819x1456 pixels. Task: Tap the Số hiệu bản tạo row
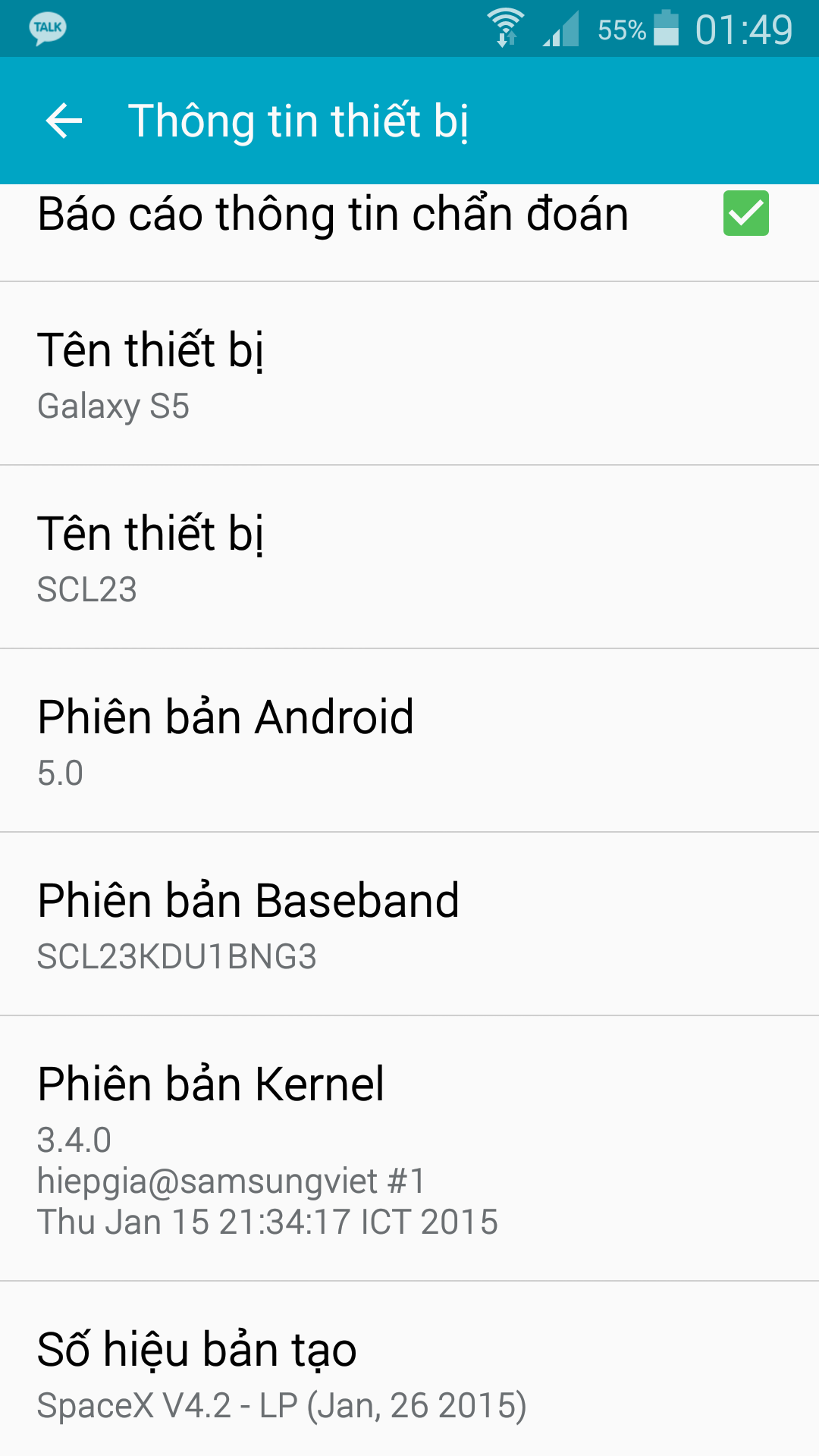point(409,1370)
